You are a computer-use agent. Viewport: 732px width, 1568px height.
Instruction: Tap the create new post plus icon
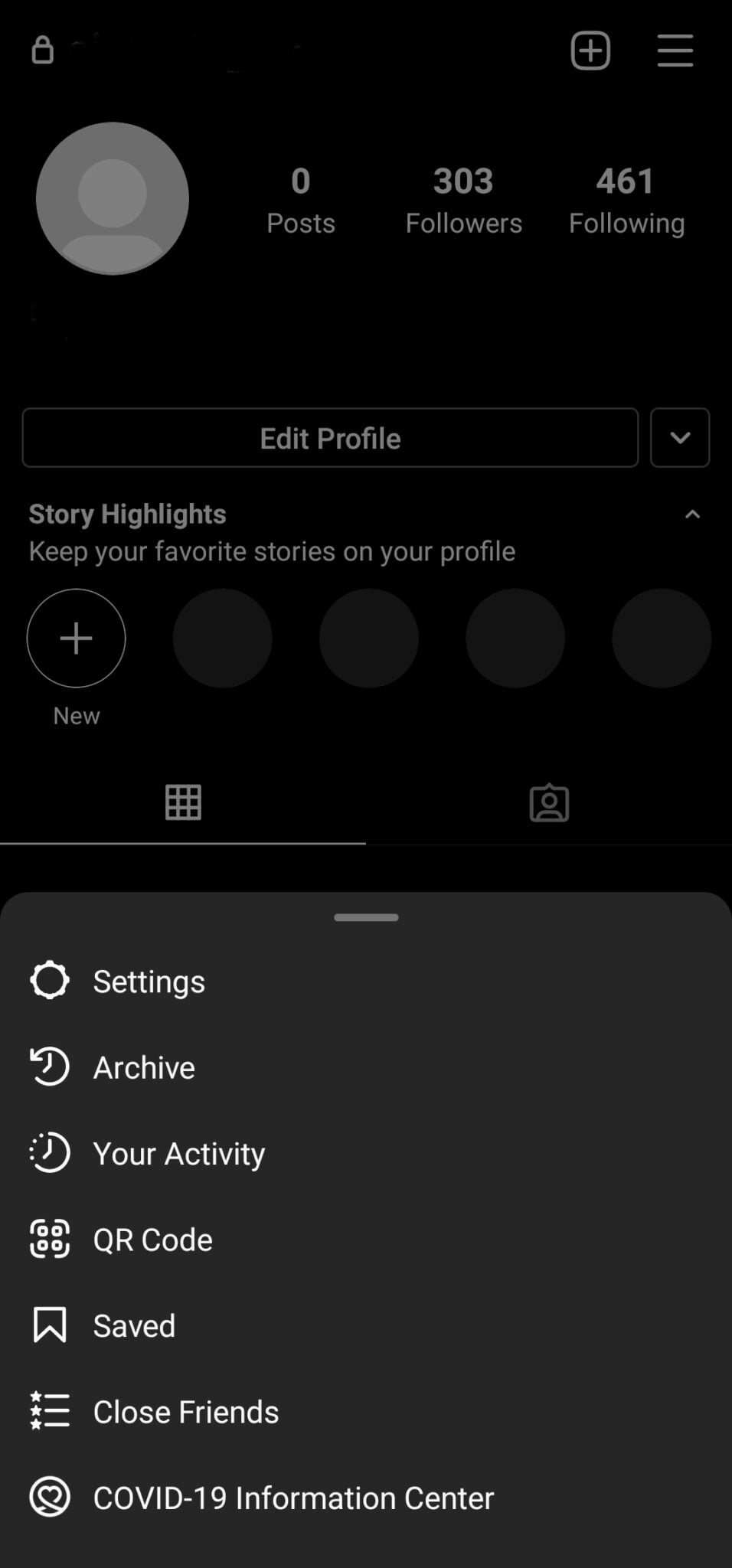pos(590,51)
